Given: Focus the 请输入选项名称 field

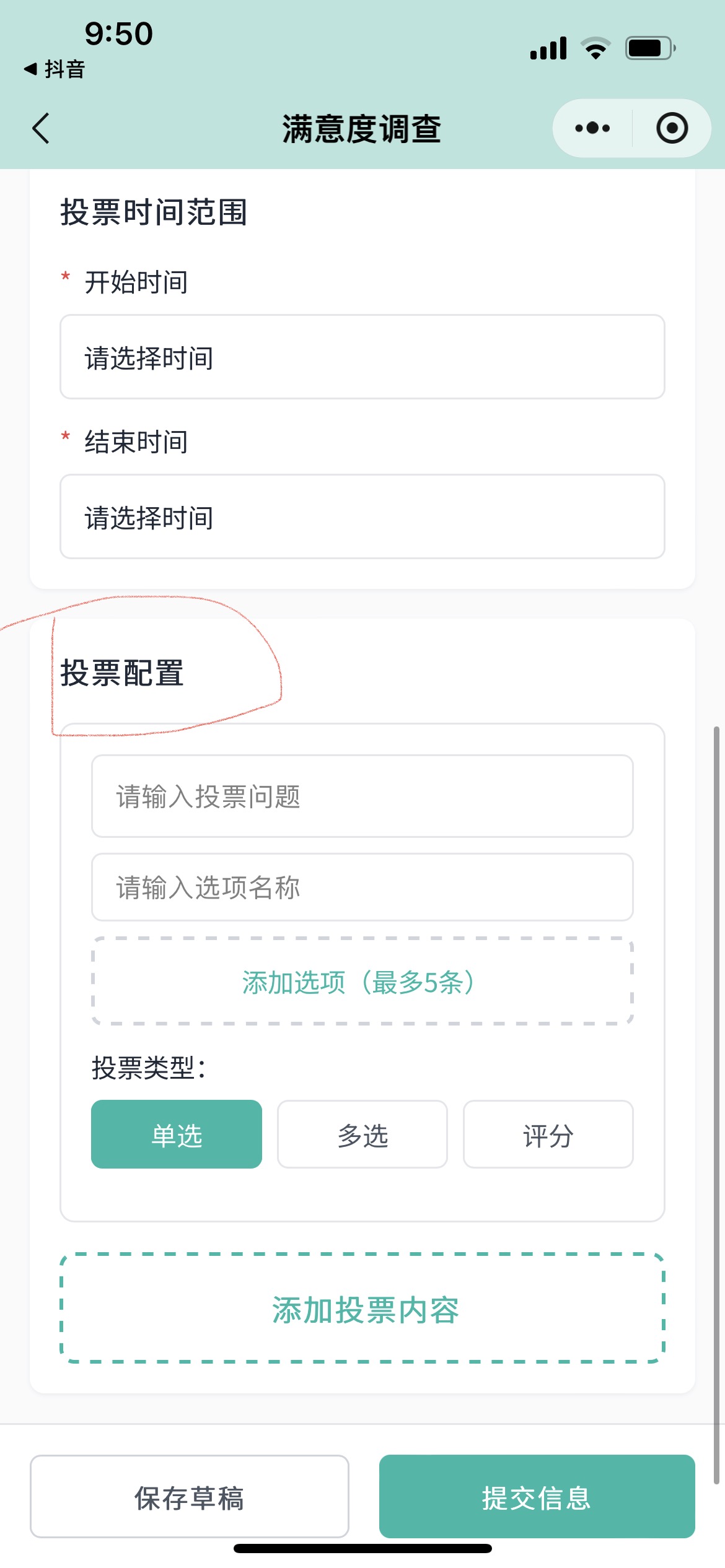Looking at the screenshot, I should coord(362,887).
